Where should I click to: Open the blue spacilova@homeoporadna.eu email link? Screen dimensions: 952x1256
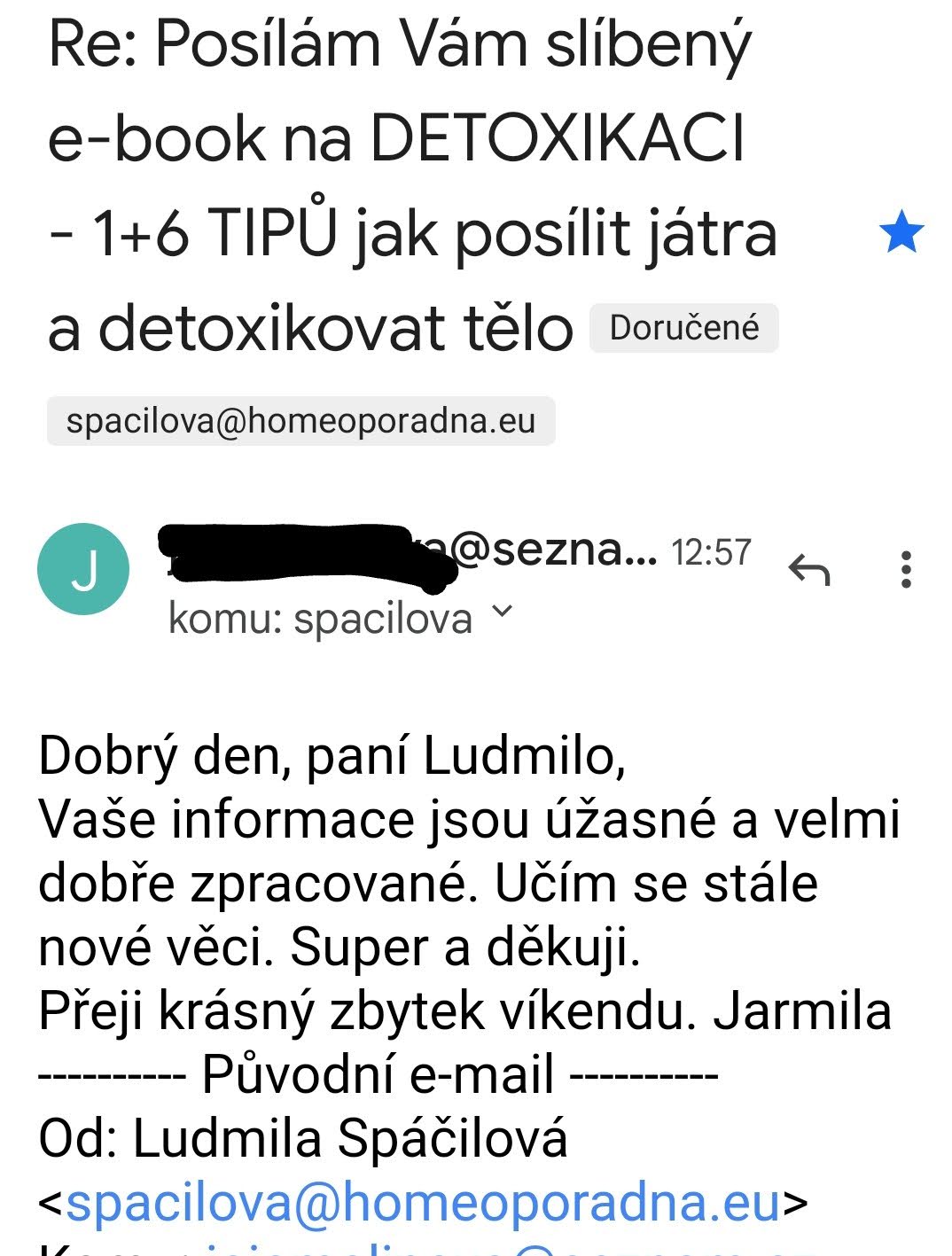pos(423,1203)
